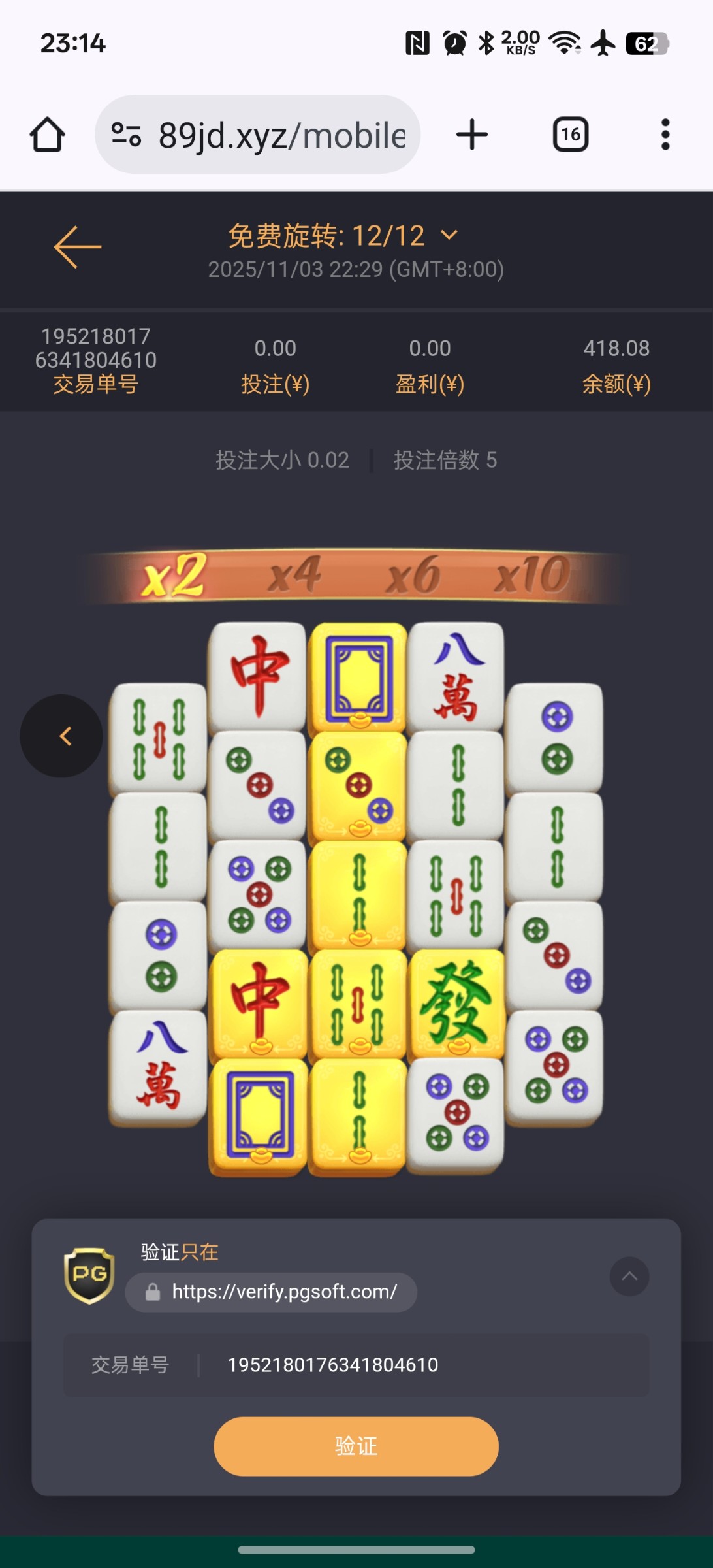The height and width of the screenshot is (1568, 713).
Task: Tap the orange 验证 button
Action: pyautogui.click(x=356, y=1446)
